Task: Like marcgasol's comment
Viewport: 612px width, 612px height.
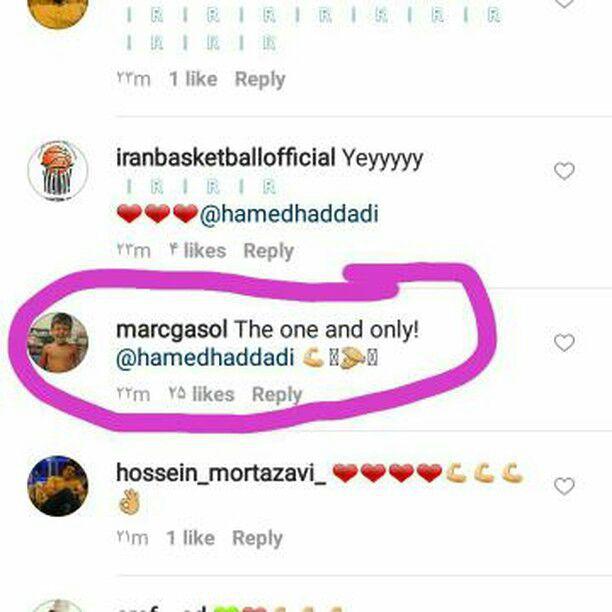Action: pyautogui.click(x=564, y=343)
